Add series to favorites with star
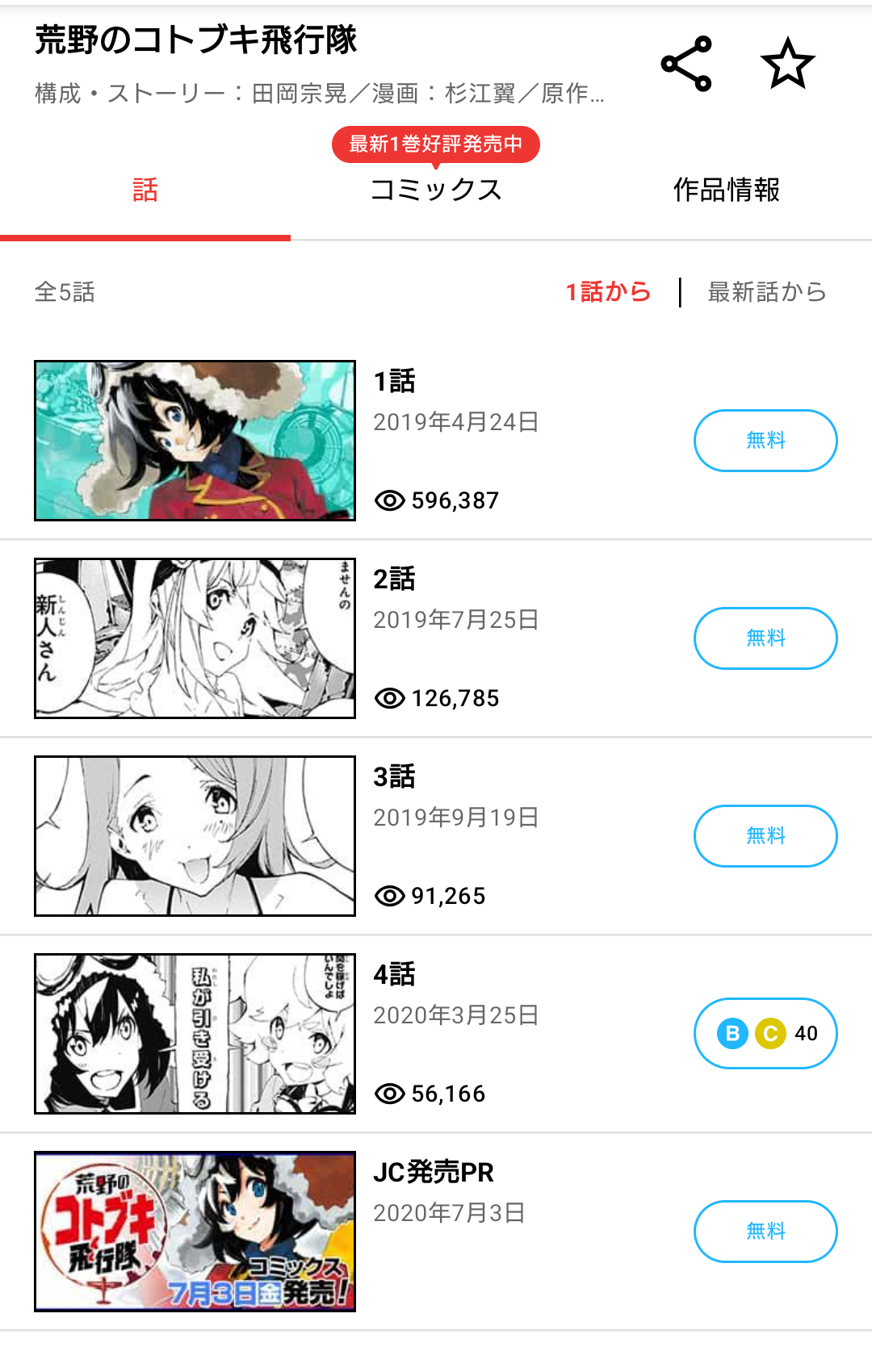 [787, 64]
